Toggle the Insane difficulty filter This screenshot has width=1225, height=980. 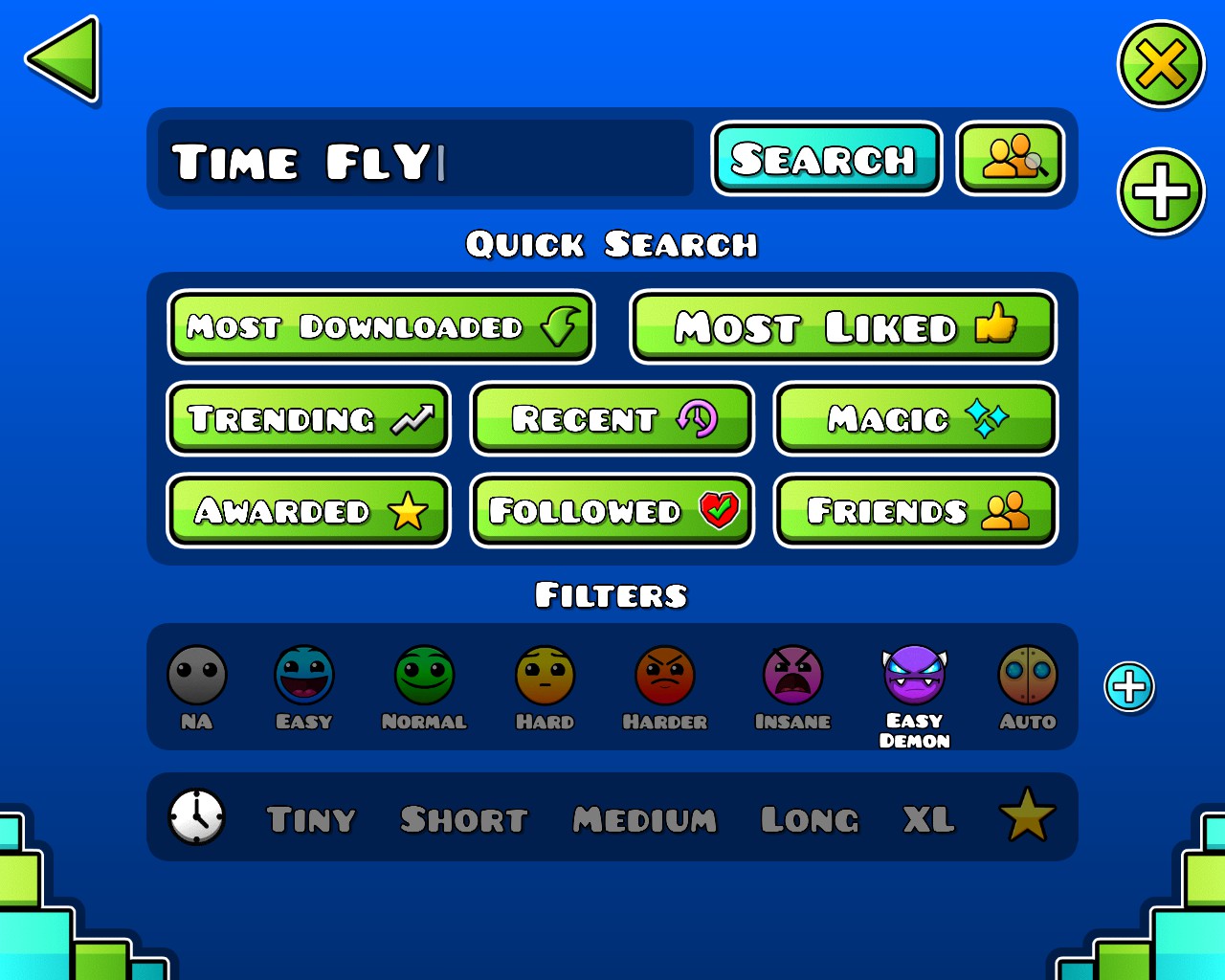(x=792, y=683)
